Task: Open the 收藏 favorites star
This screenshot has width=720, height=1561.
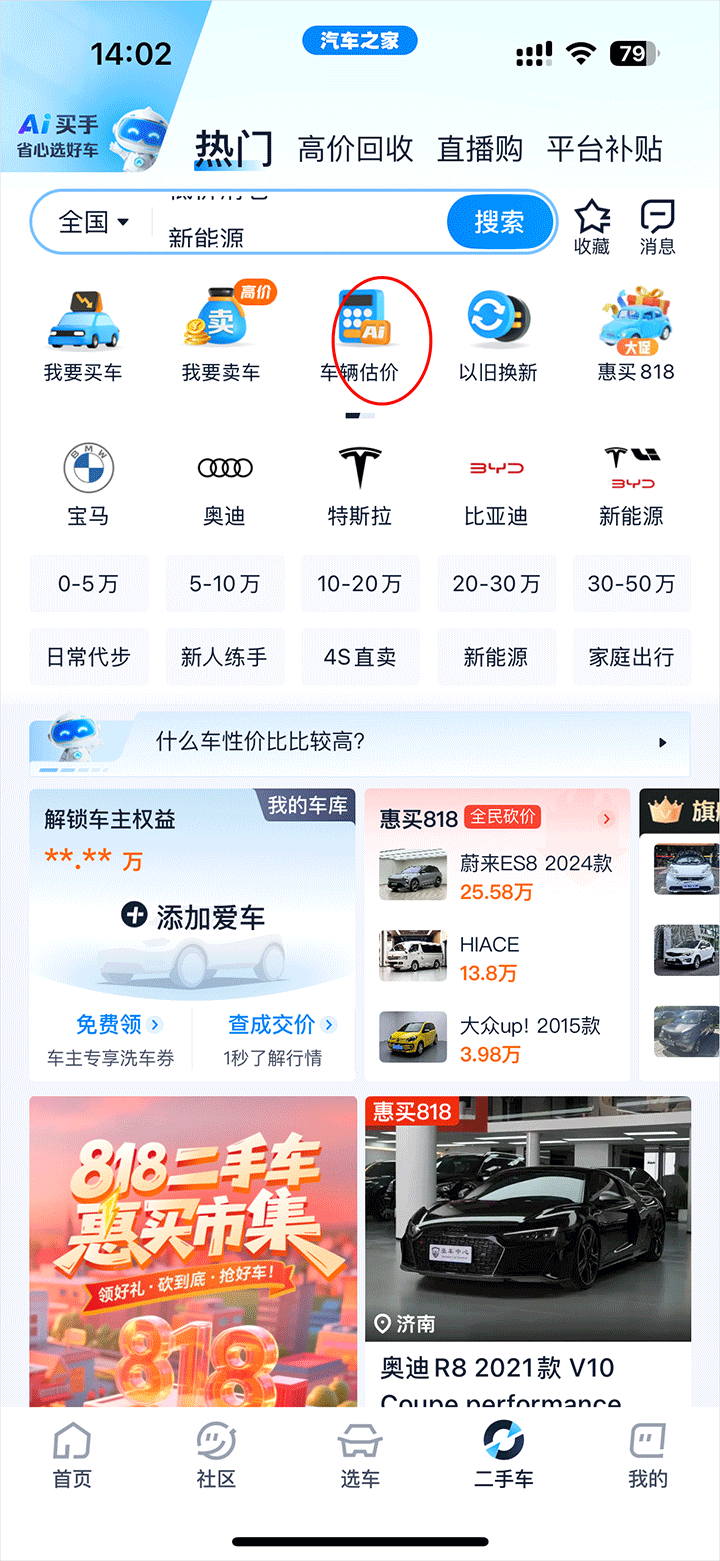Action: pyautogui.click(x=592, y=226)
